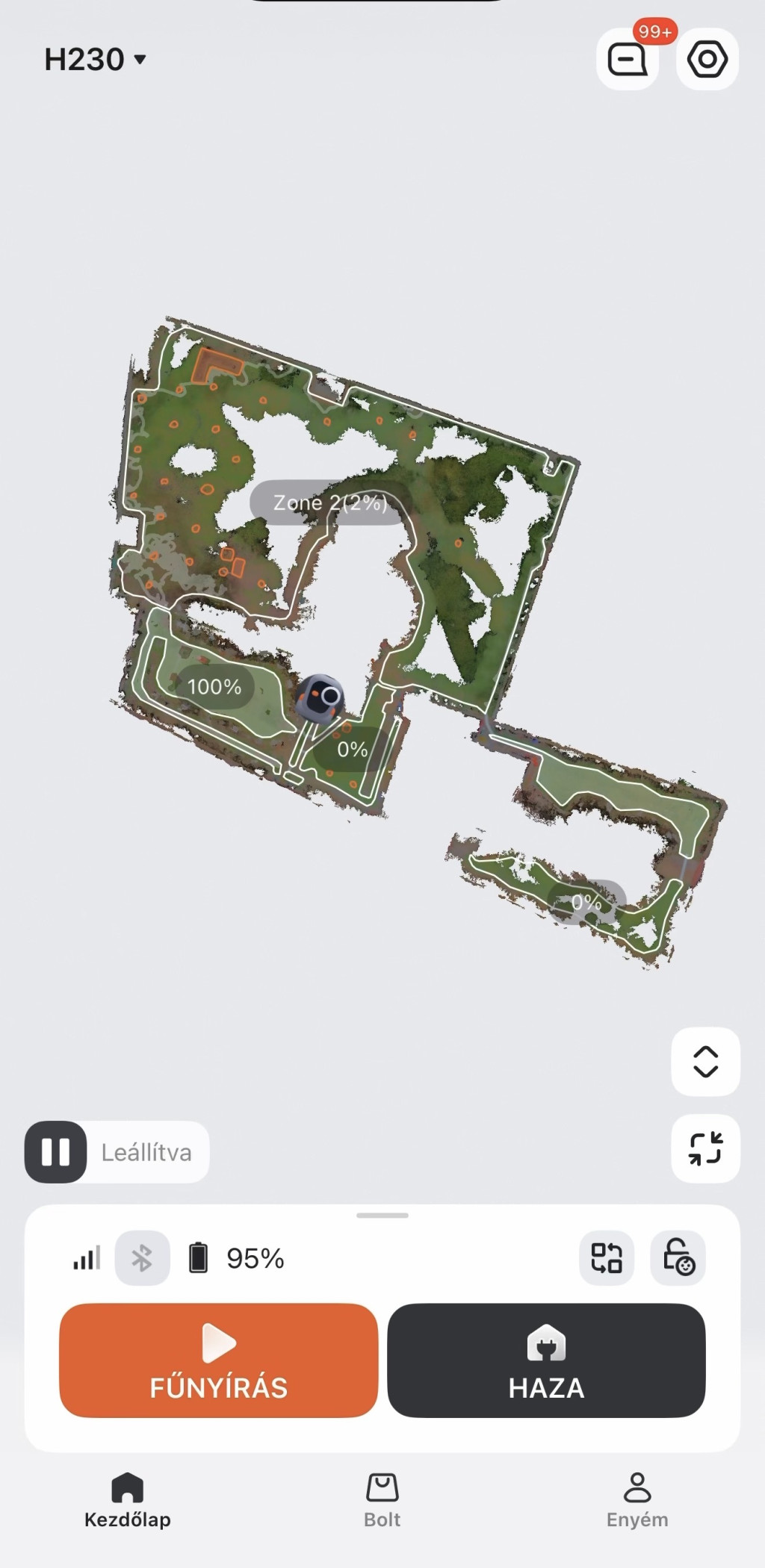Tap the expand/collapse arrows button
Image resolution: width=765 pixels, height=1568 pixels.
click(x=705, y=1061)
